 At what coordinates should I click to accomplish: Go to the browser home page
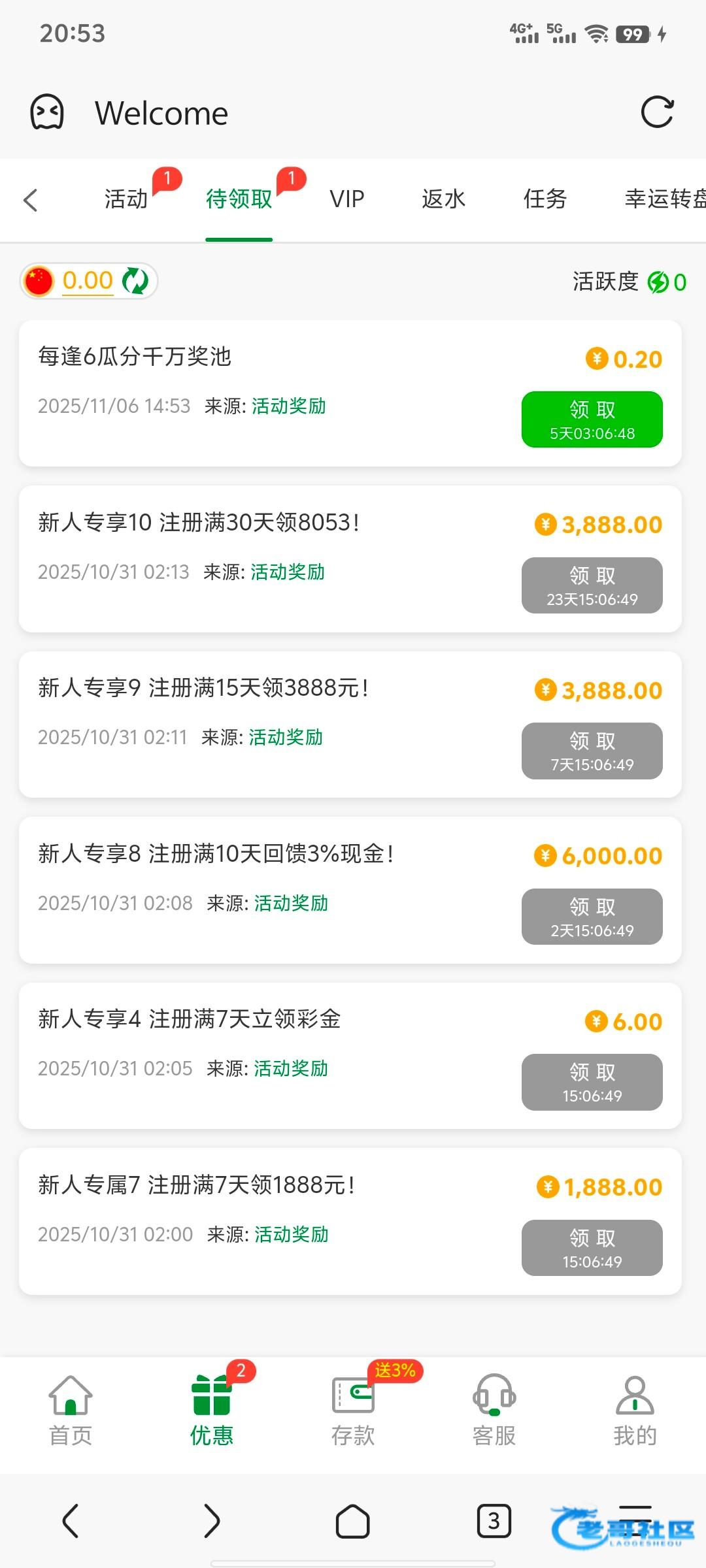click(x=352, y=1521)
